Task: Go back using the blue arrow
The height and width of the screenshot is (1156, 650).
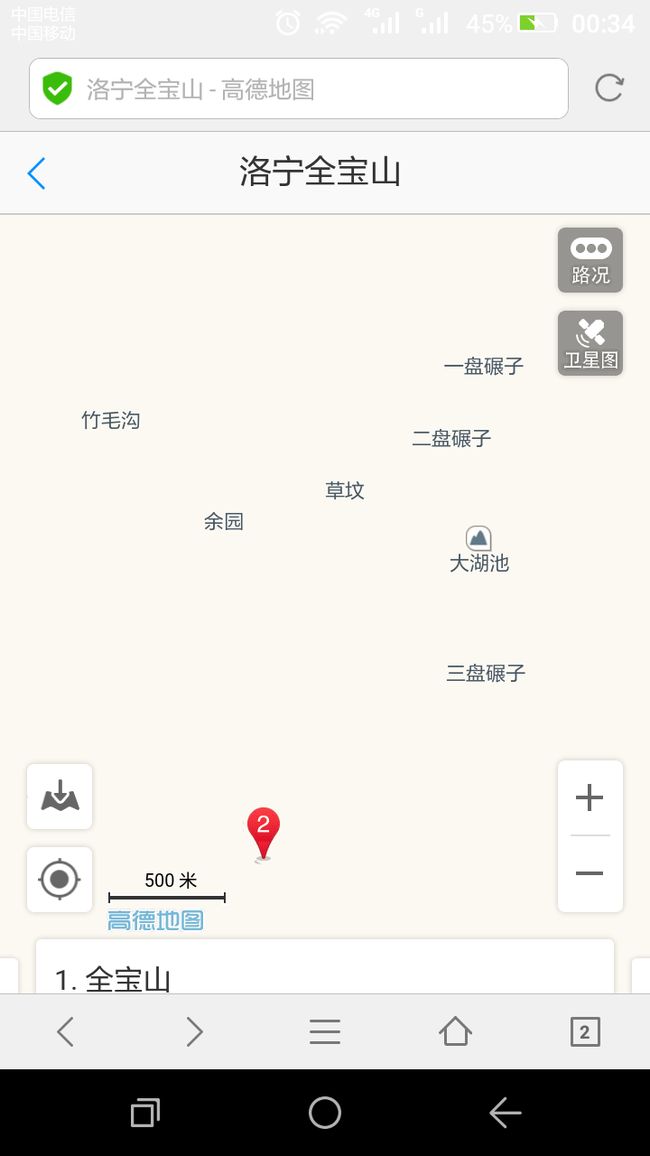Action: point(36,173)
